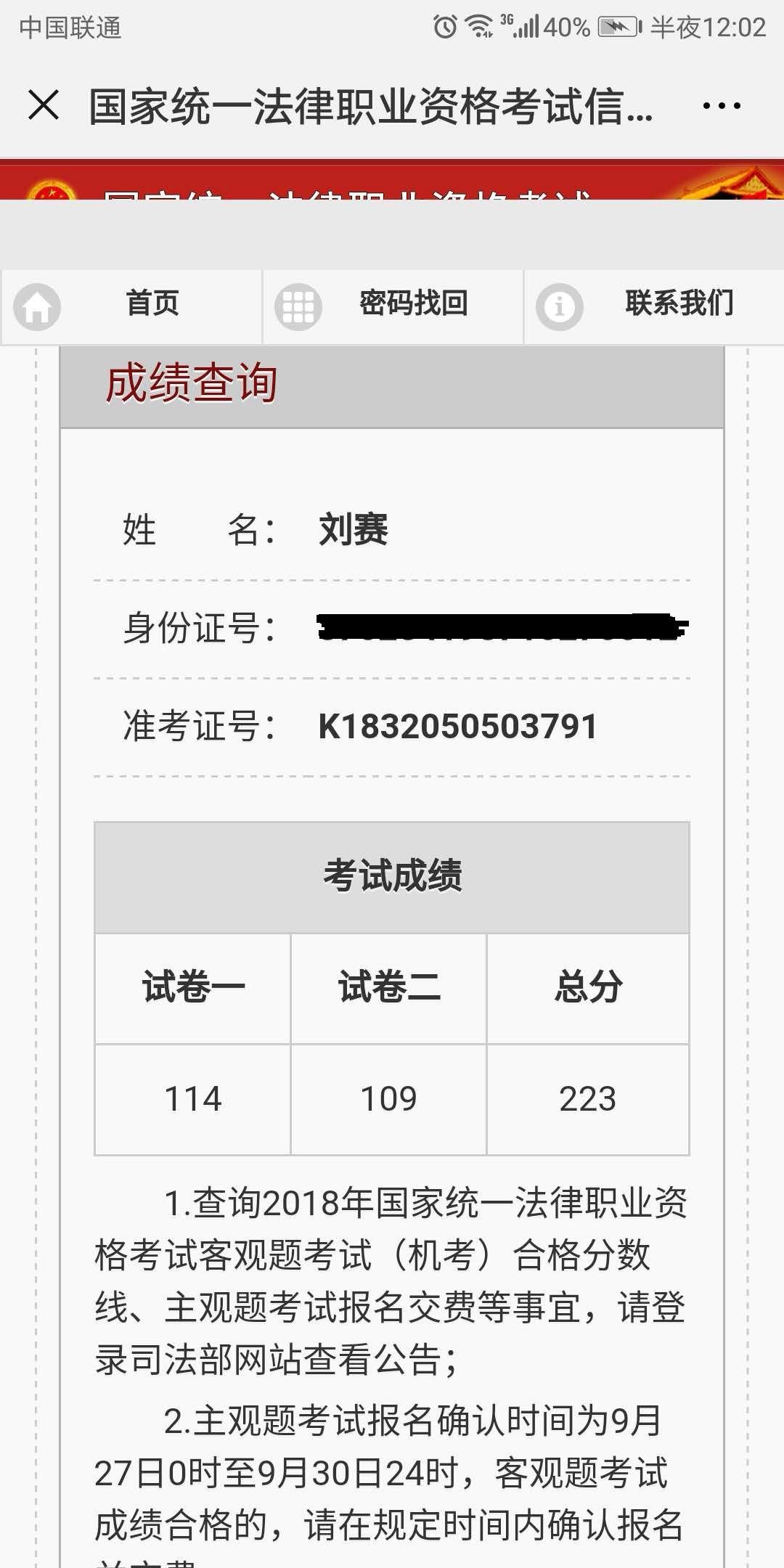The image size is (784, 1568).
Task: Click the home icon next to 首页
Action: pos(38,306)
